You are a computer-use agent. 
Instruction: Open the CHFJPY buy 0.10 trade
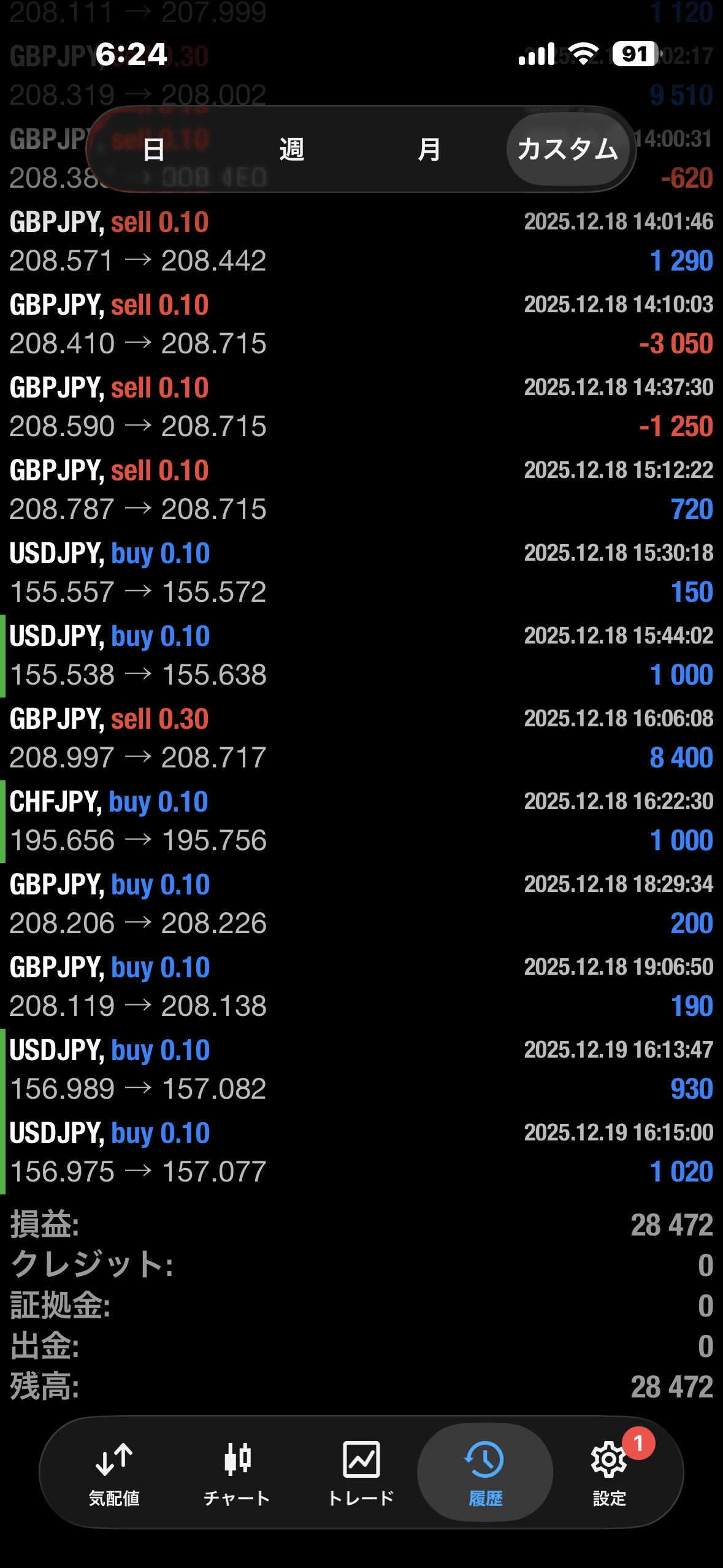pyautogui.click(x=361, y=821)
